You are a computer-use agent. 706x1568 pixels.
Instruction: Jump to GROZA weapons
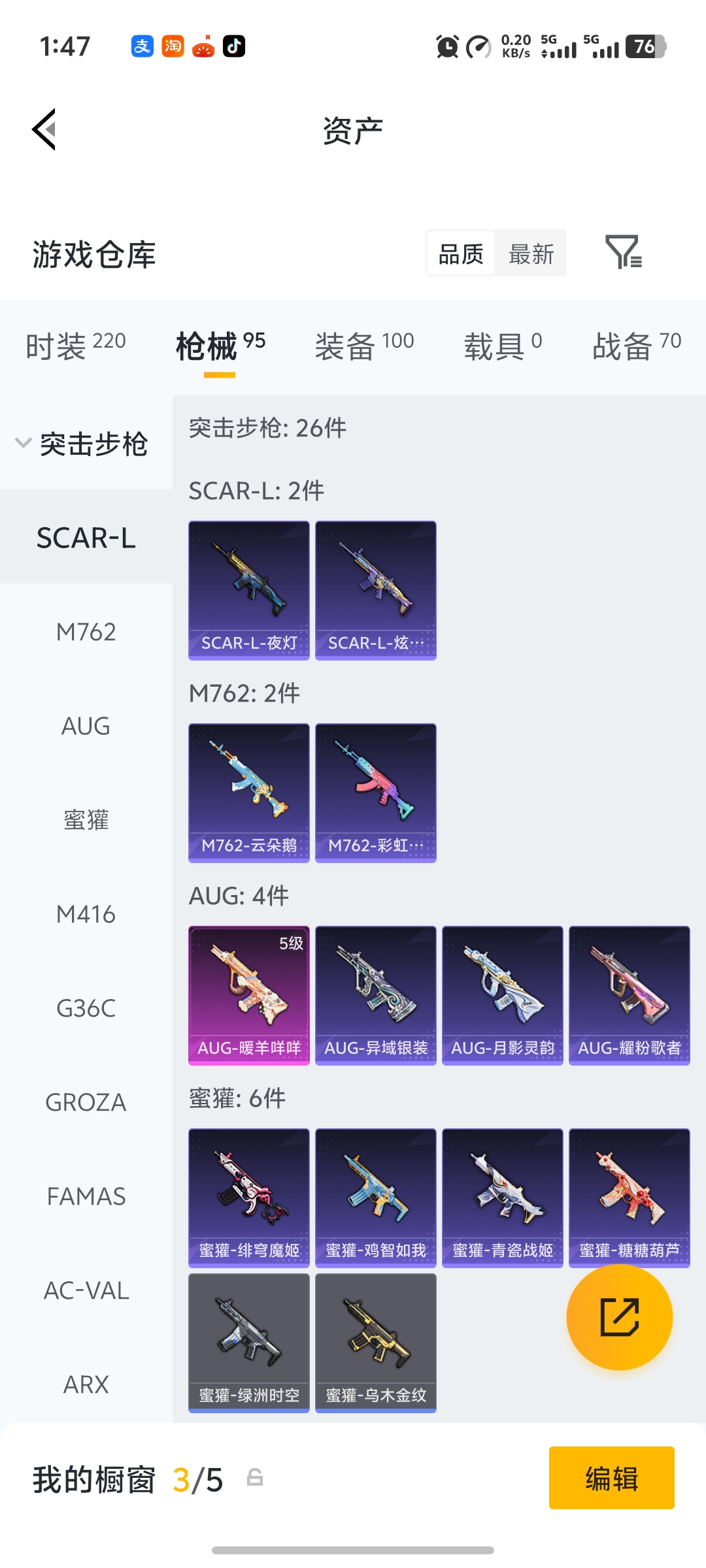click(86, 1102)
